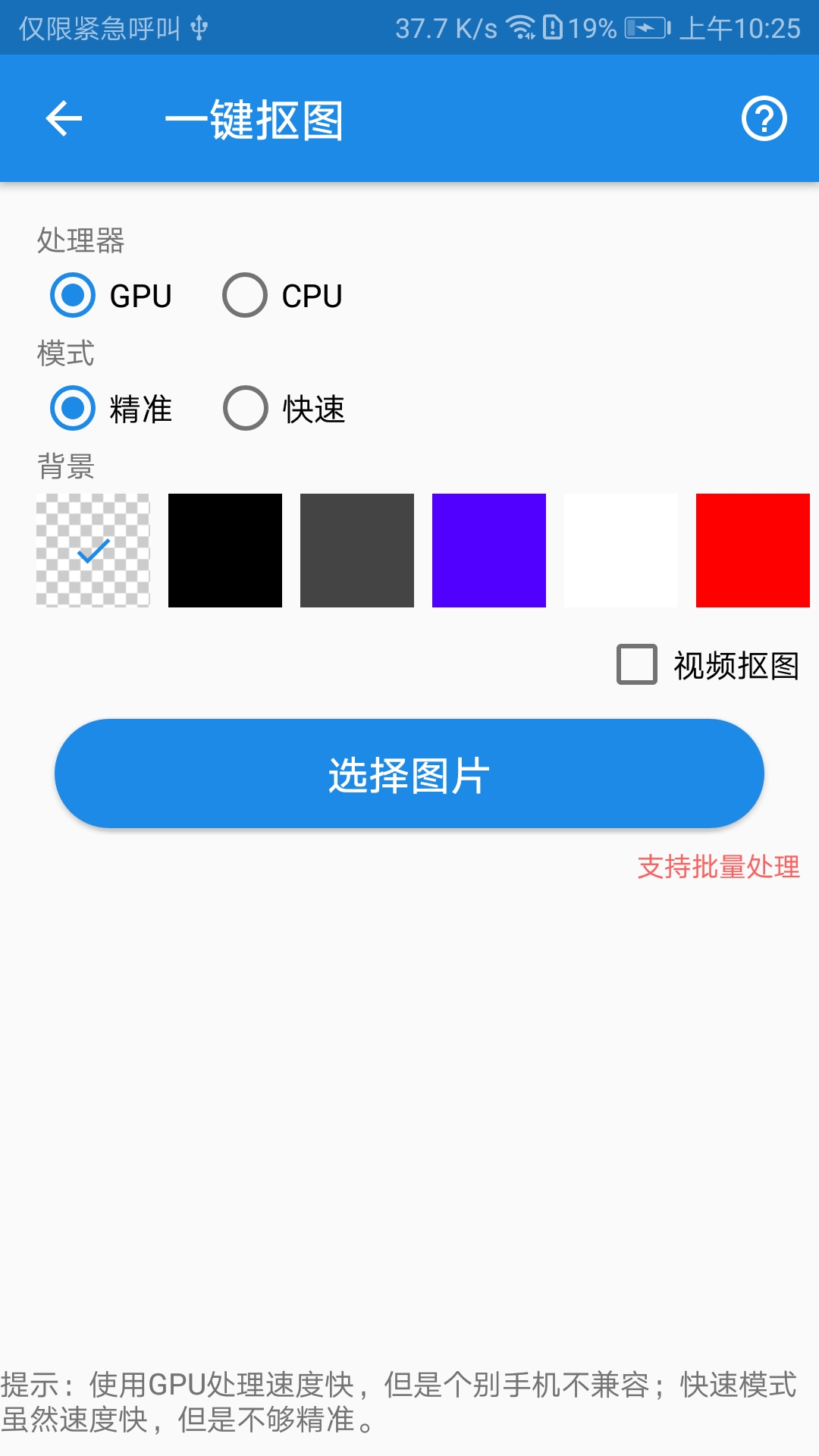Select the red background swatch
This screenshot has height=1456, width=819.
(752, 550)
